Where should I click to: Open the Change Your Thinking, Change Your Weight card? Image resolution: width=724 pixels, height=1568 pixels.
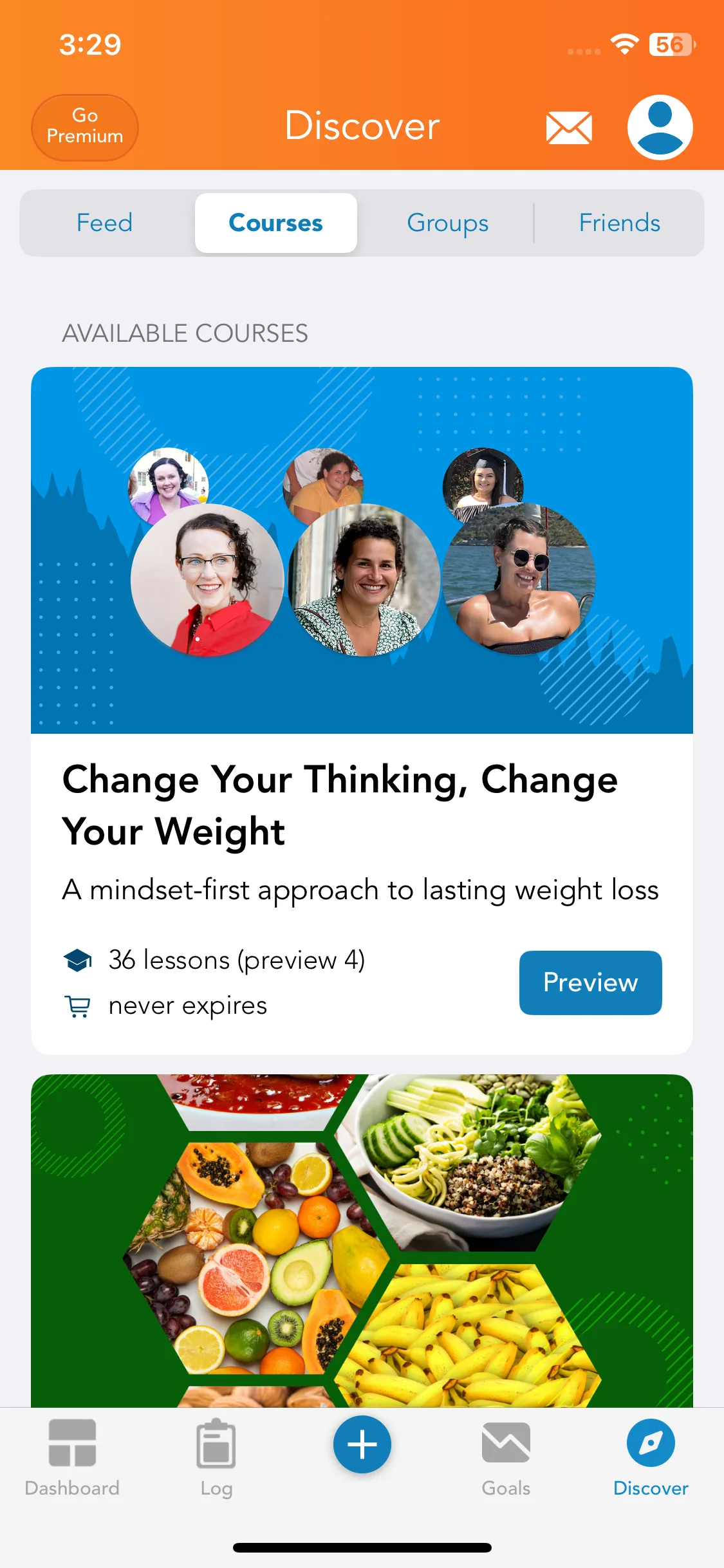(340, 805)
